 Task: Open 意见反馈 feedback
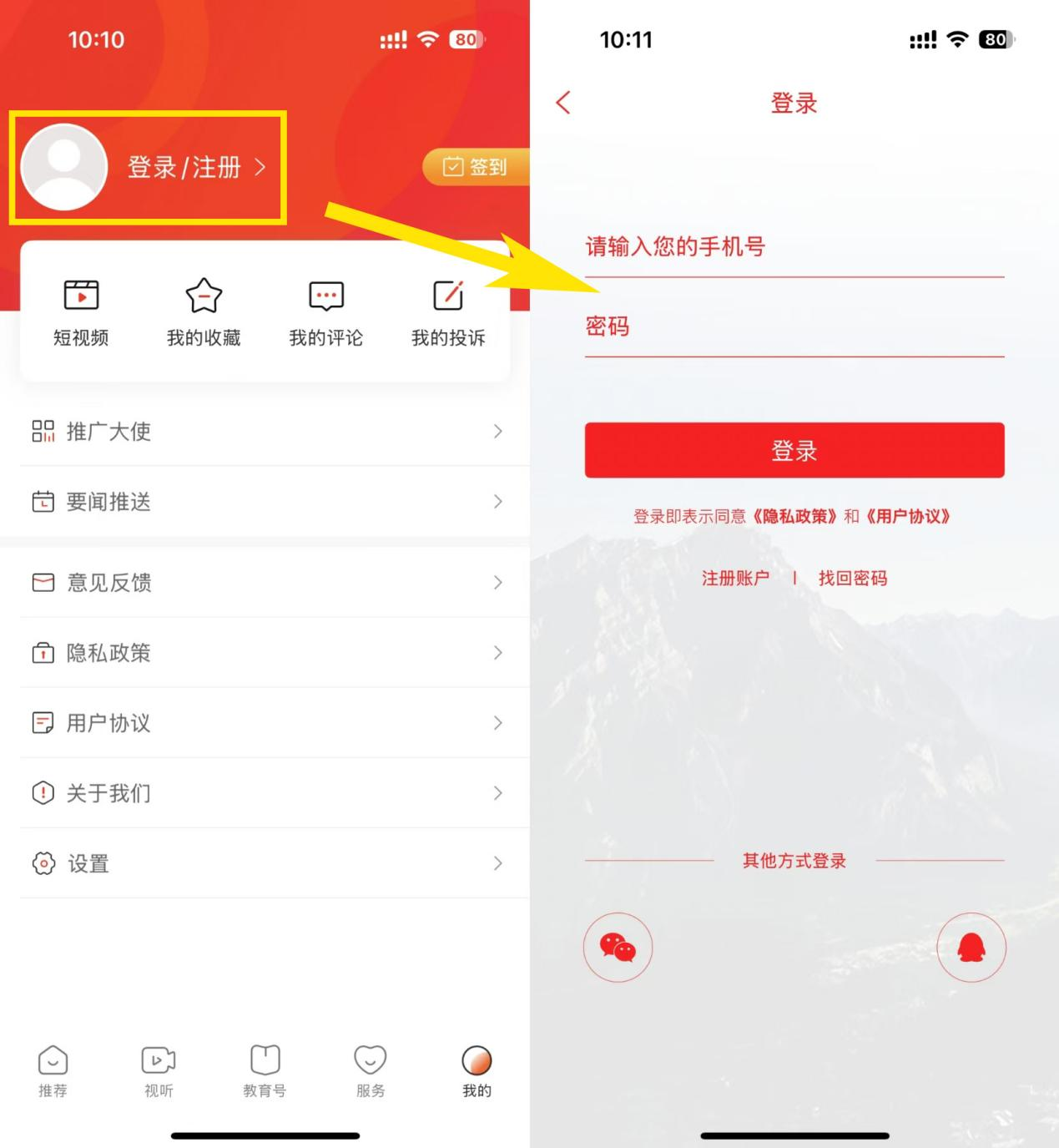point(265,583)
